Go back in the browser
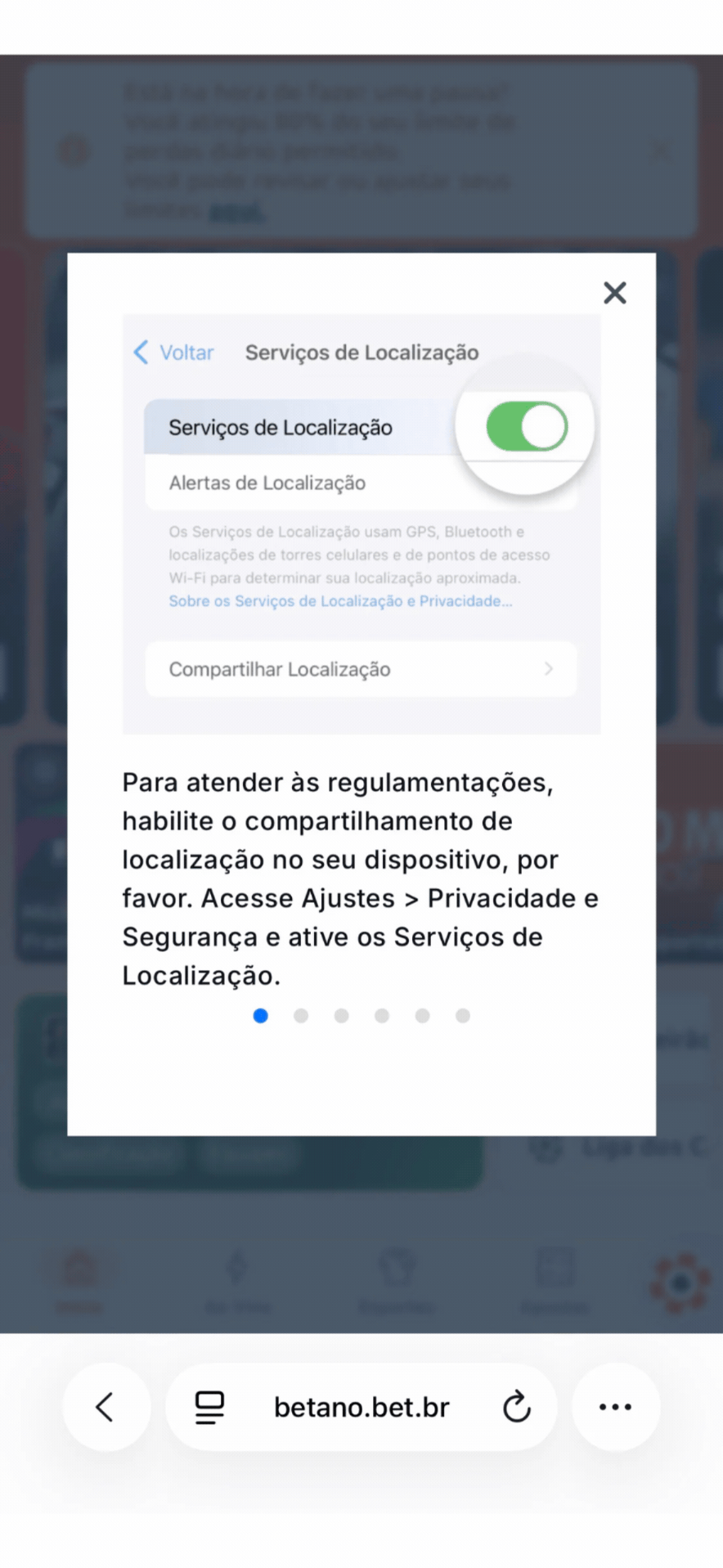 106,1407
